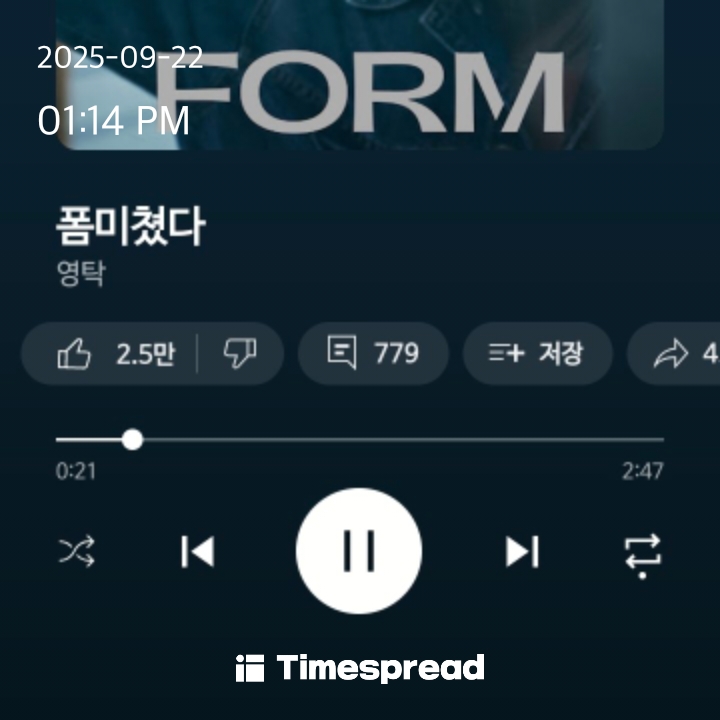The height and width of the screenshot is (720, 720).
Task: Open the artist page for 영탁
Action: pyautogui.click(x=81, y=273)
